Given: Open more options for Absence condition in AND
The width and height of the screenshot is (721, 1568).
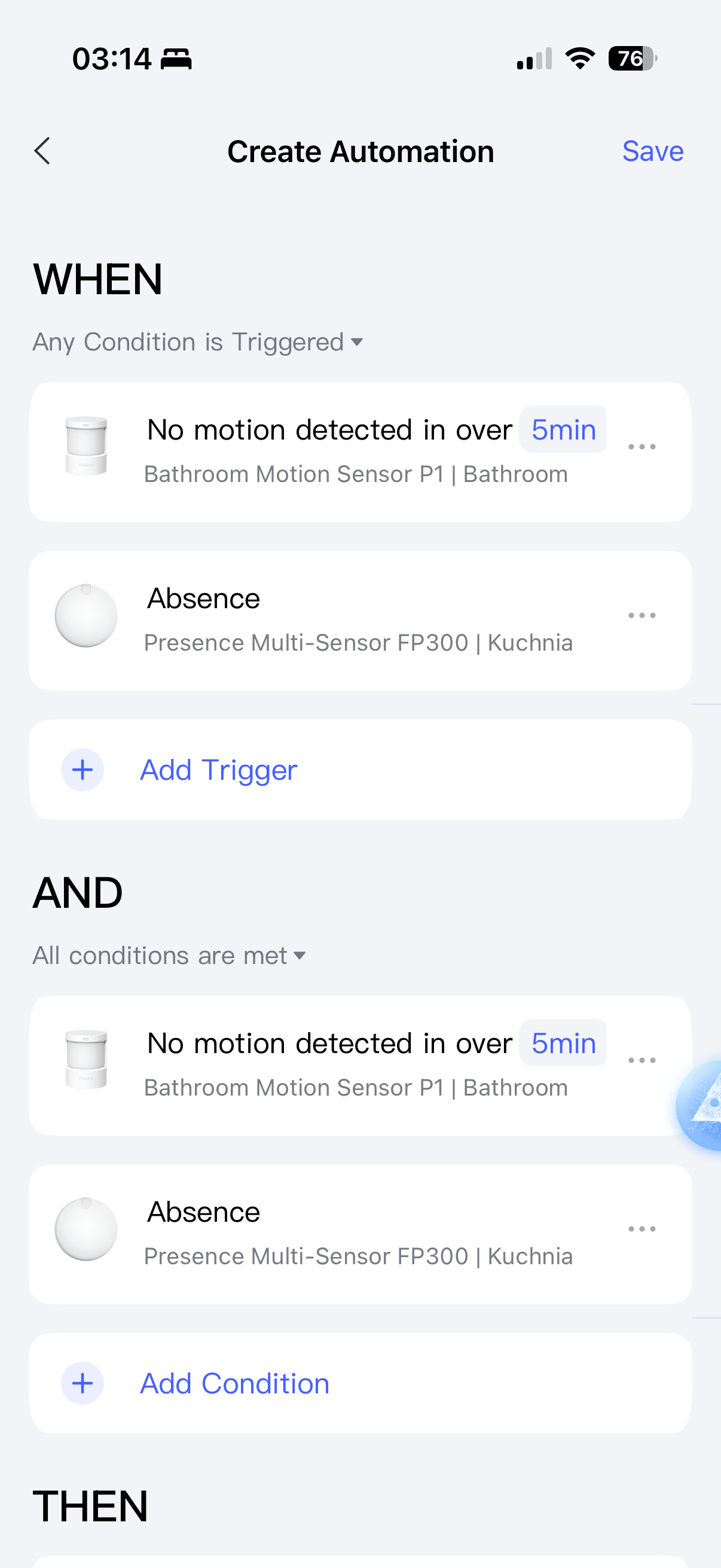Looking at the screenshot, I should coord(641,1229).
